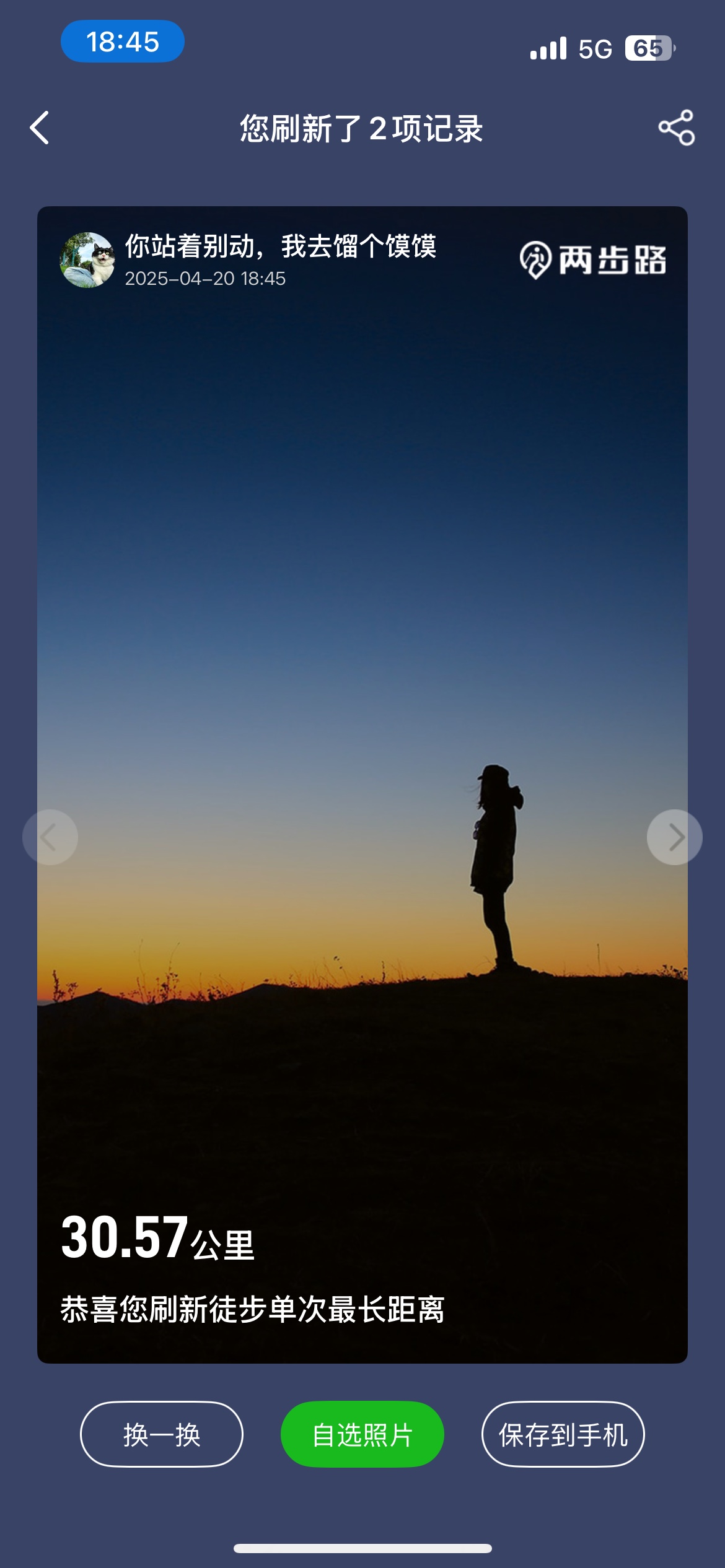Choose your own photo via 自选照片
Image resolution: width=725 pixels, height=1568 pixels.
pos(362,1434)
